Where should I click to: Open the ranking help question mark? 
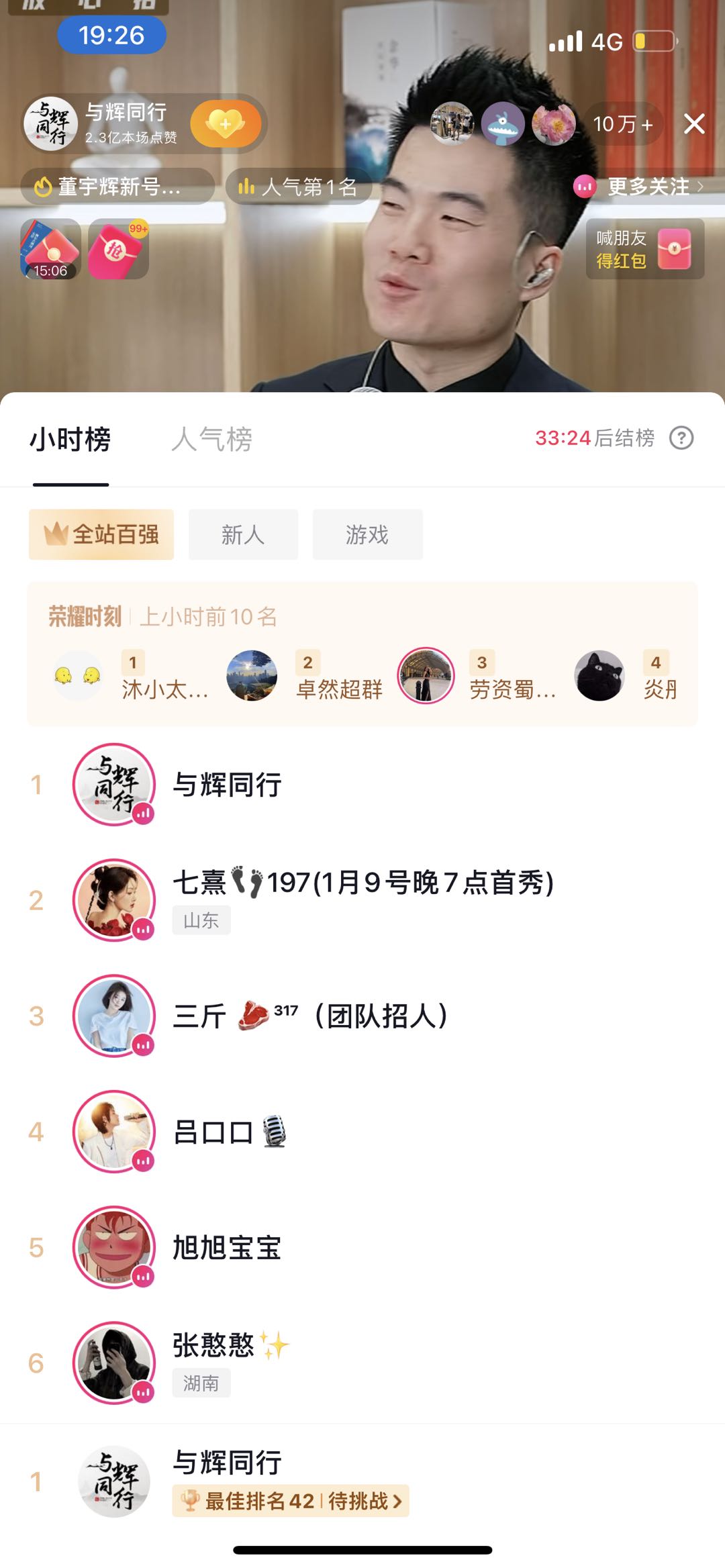click(x=681, y=438)
